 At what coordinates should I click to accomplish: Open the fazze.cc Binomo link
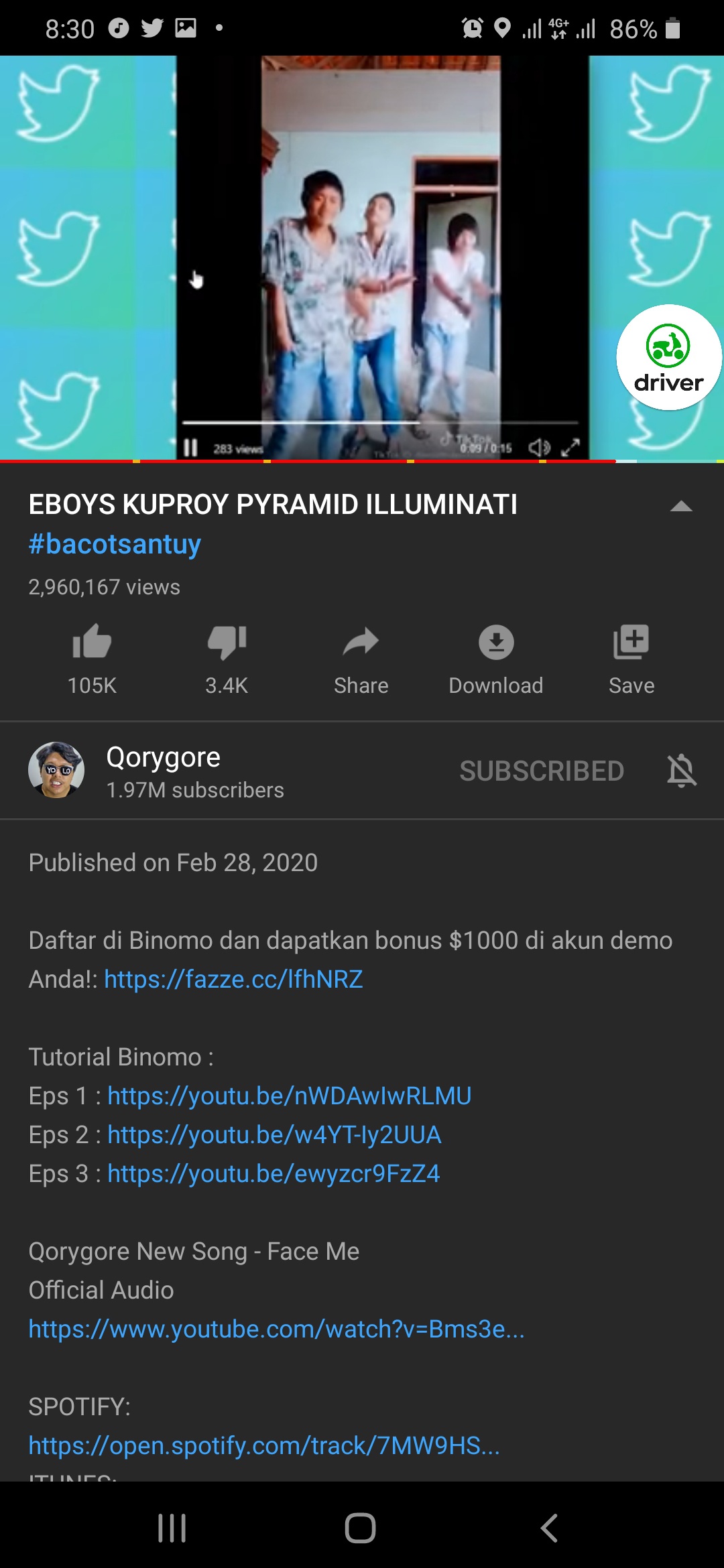(233, 980)
